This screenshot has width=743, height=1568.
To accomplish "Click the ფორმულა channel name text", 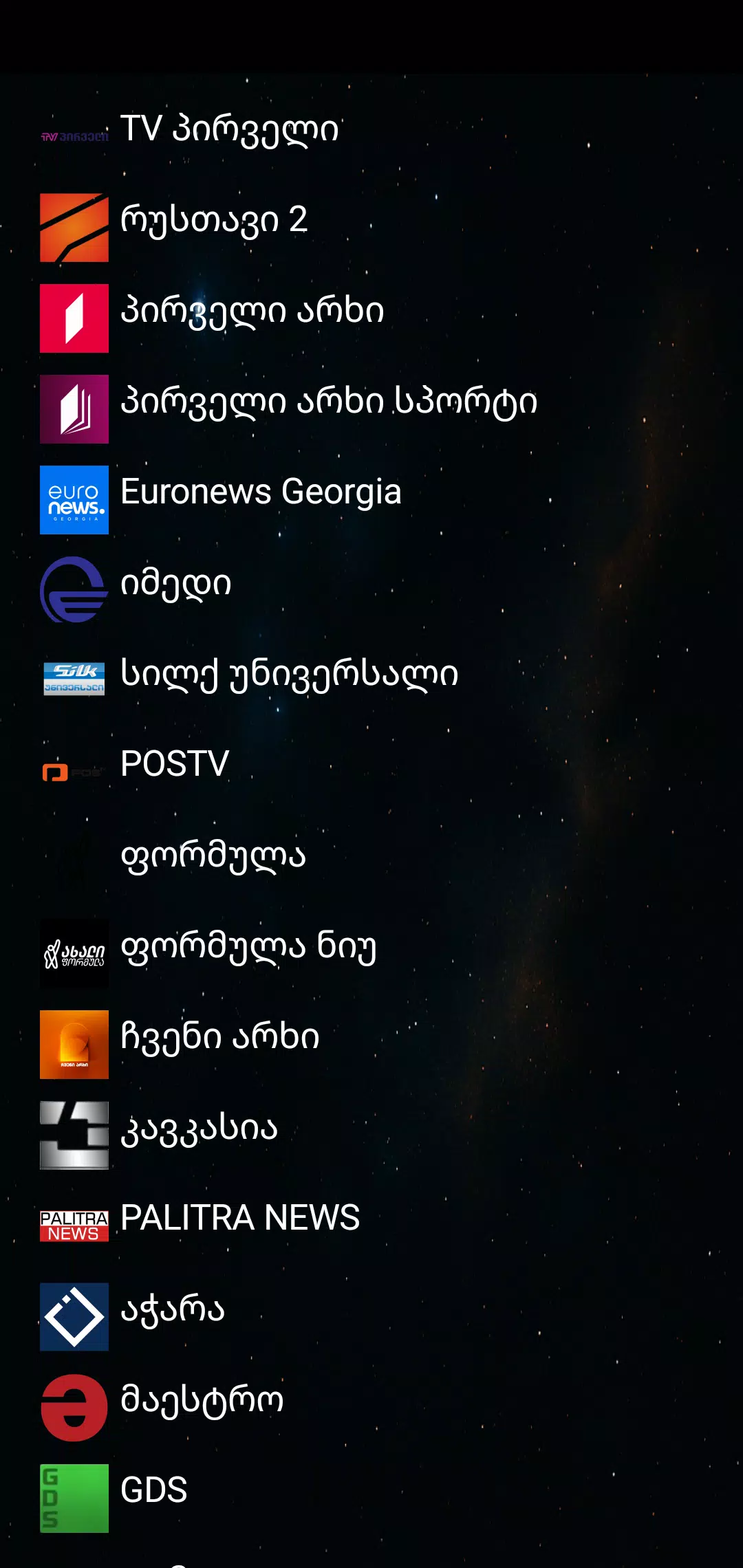I will pos(213,855).
